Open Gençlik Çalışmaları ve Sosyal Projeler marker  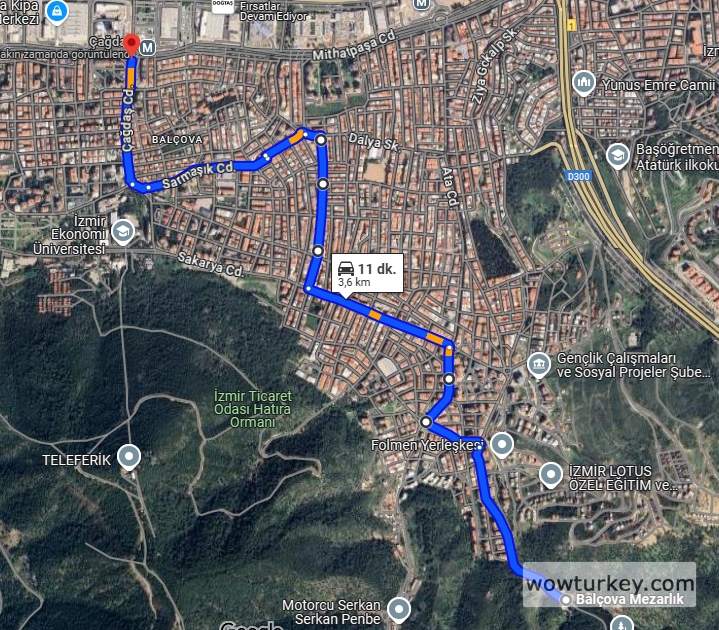(539, 363)
